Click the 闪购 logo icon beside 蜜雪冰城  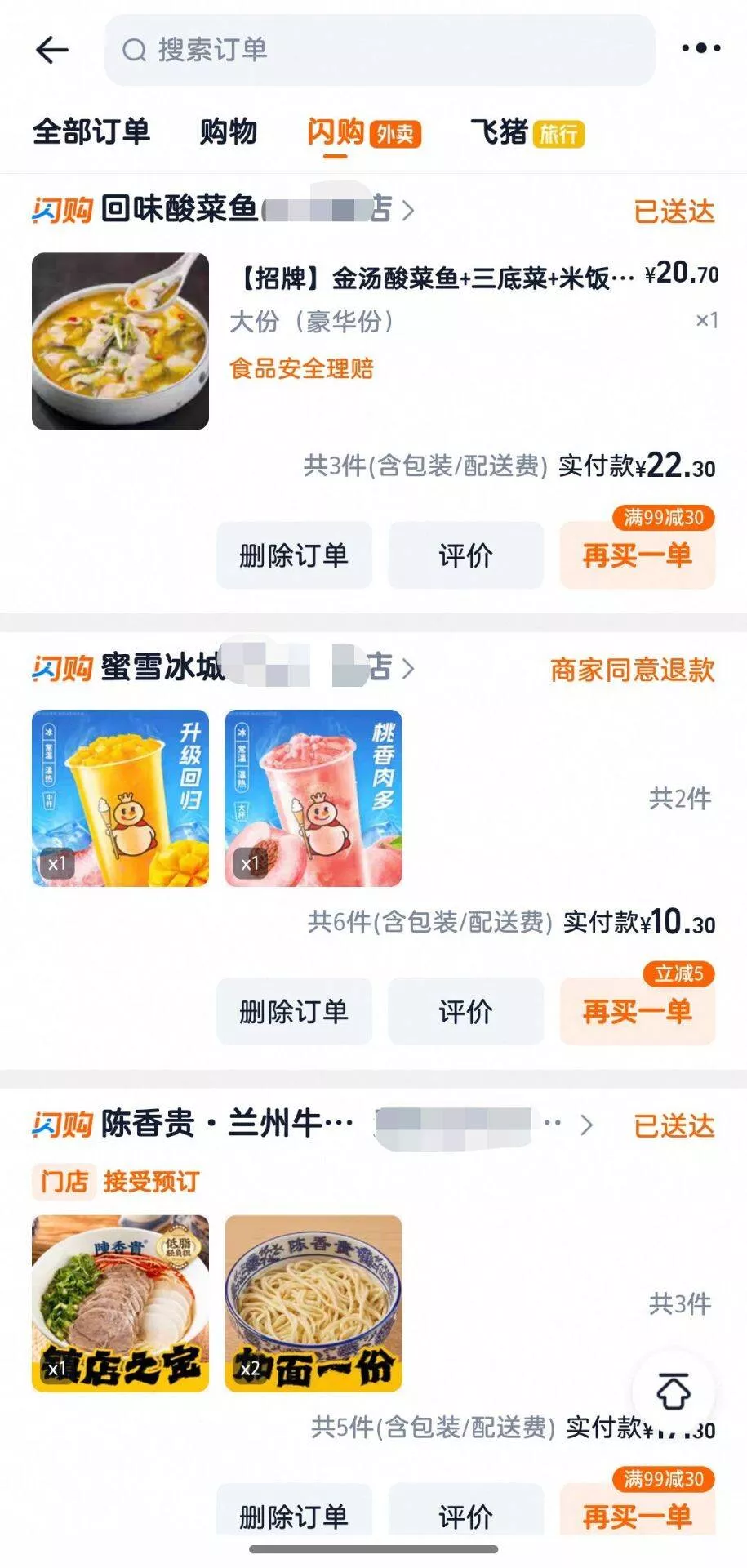click(x=61, y=668)
